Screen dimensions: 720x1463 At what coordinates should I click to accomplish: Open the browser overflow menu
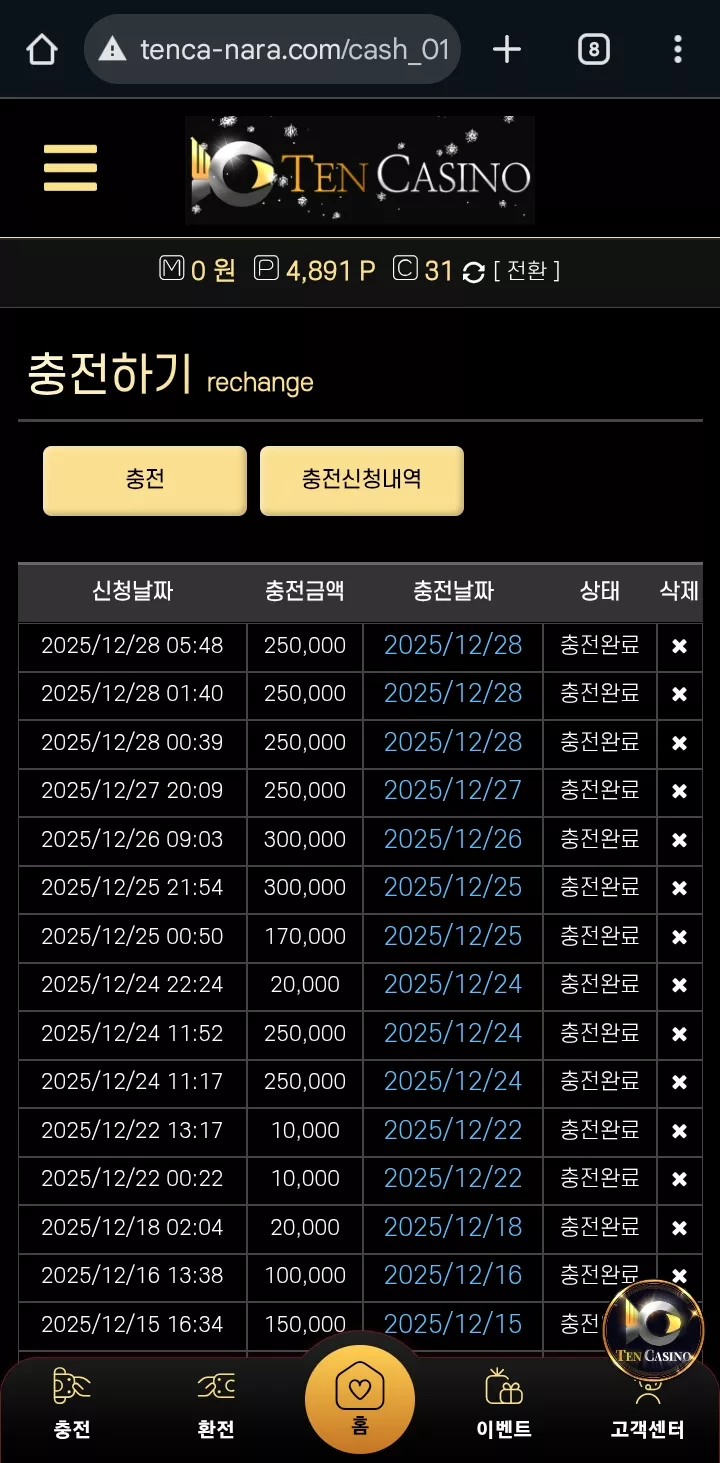click(678, 49)
